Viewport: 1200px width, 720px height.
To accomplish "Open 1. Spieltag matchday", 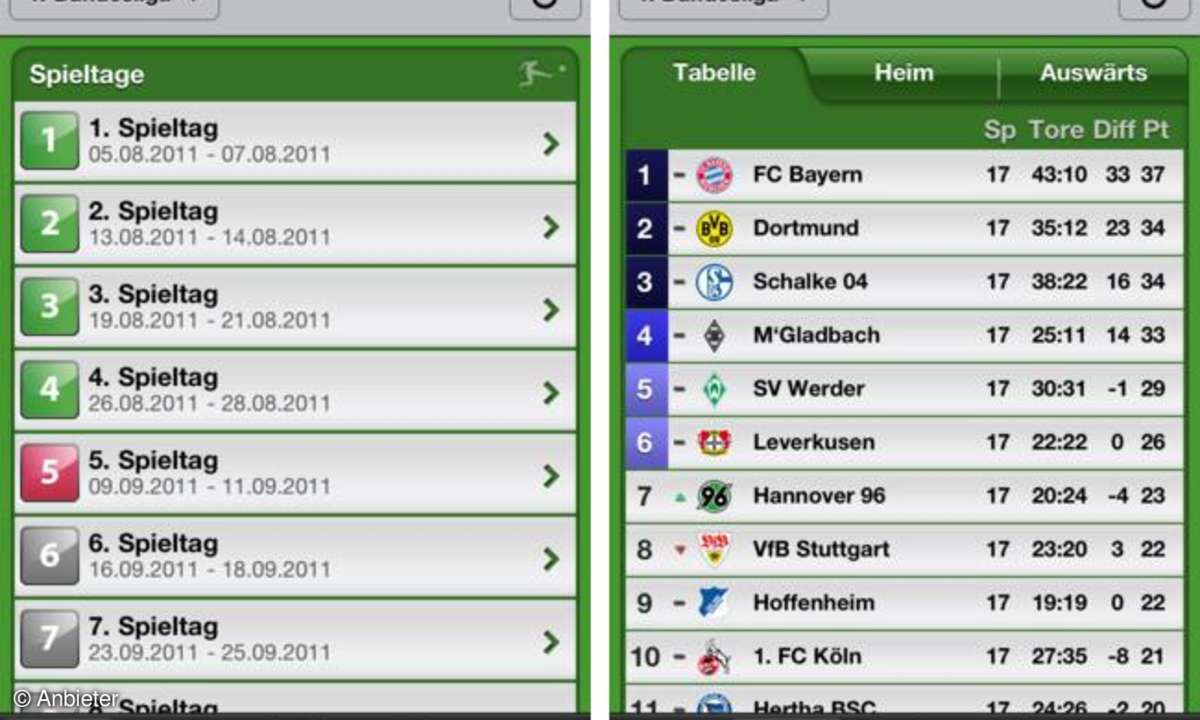I will [295, 142].
